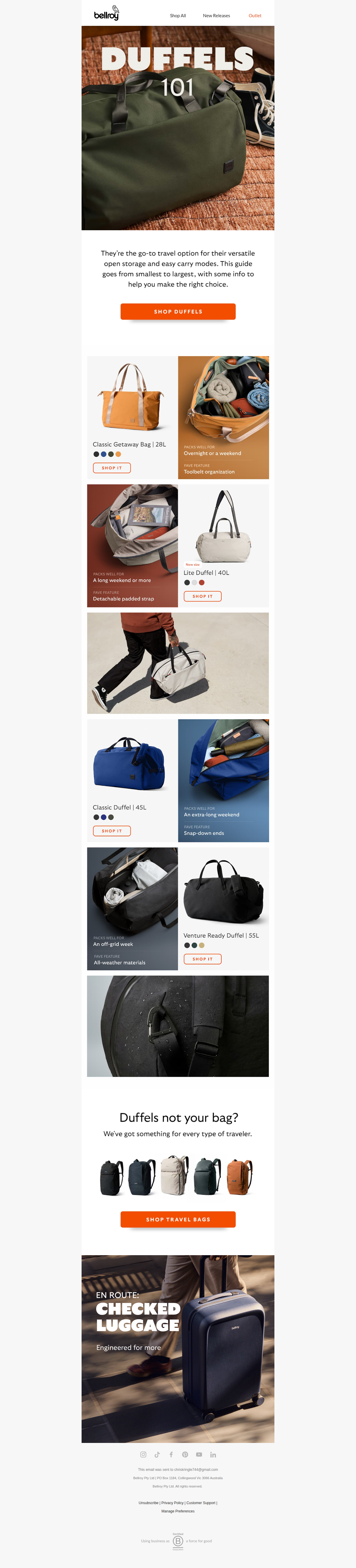Tap the Shop Travel Bags button
356x1568 pixels.
click(x=178, y=1219)
